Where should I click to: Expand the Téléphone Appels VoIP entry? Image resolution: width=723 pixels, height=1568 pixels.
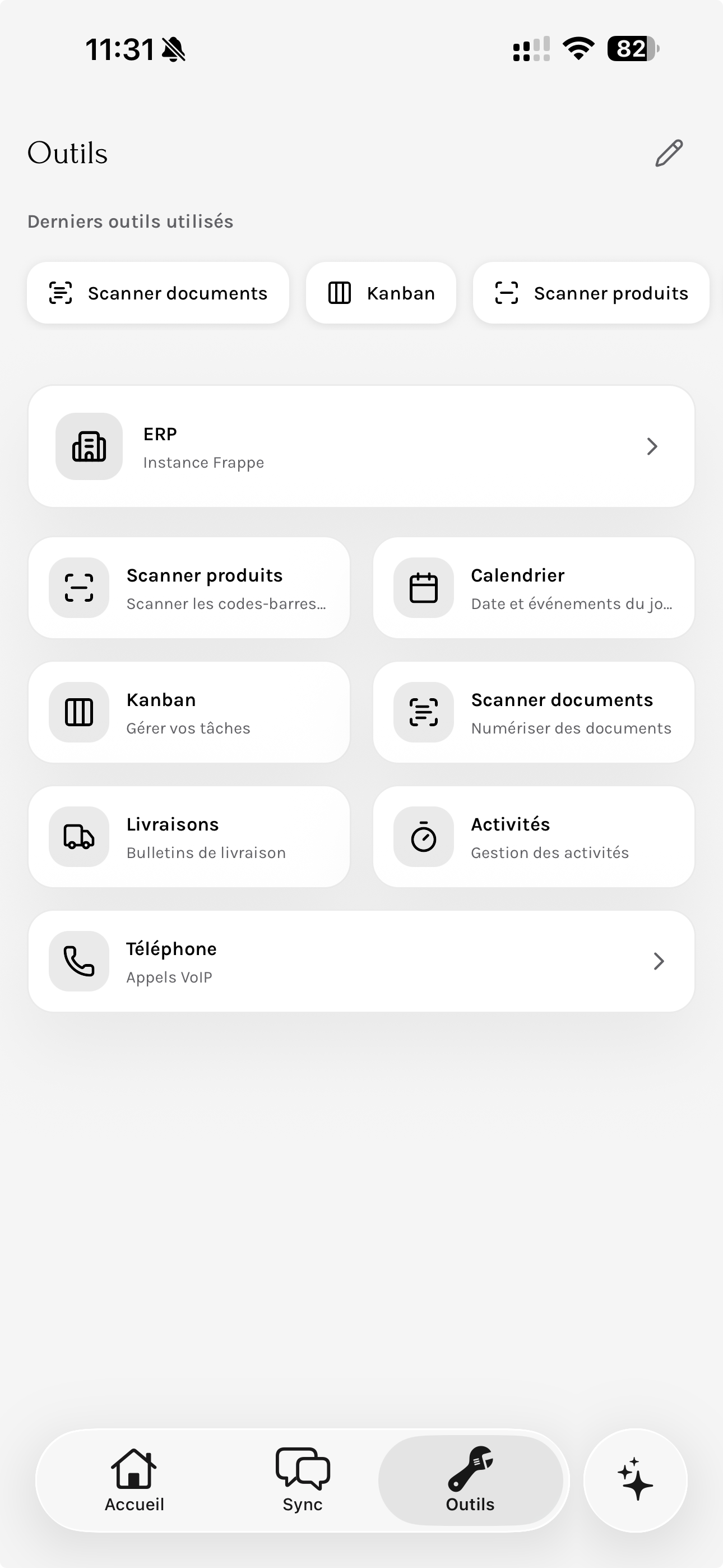click(x=361, y=961)
